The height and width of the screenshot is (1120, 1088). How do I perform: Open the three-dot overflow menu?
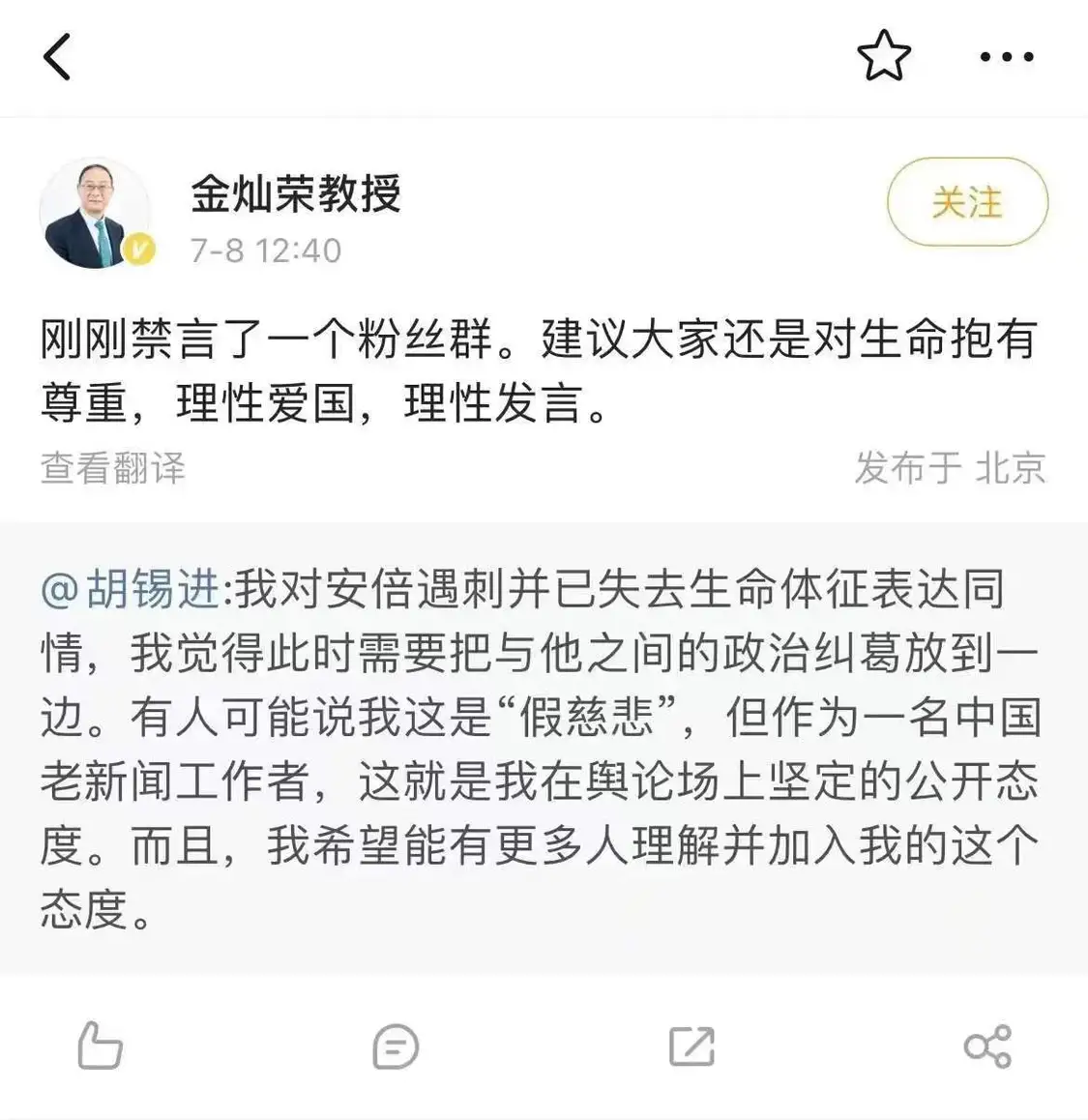[1007, 57]
